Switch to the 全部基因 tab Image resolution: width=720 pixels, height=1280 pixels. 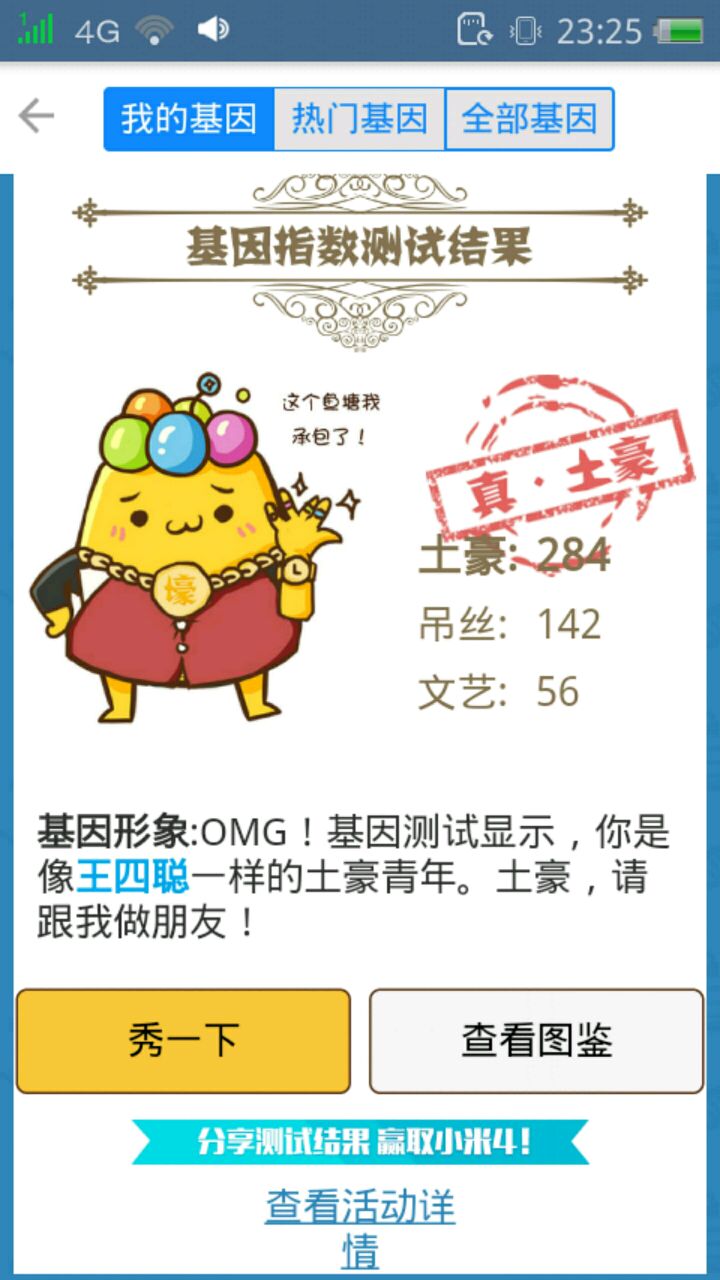(529, 119)
